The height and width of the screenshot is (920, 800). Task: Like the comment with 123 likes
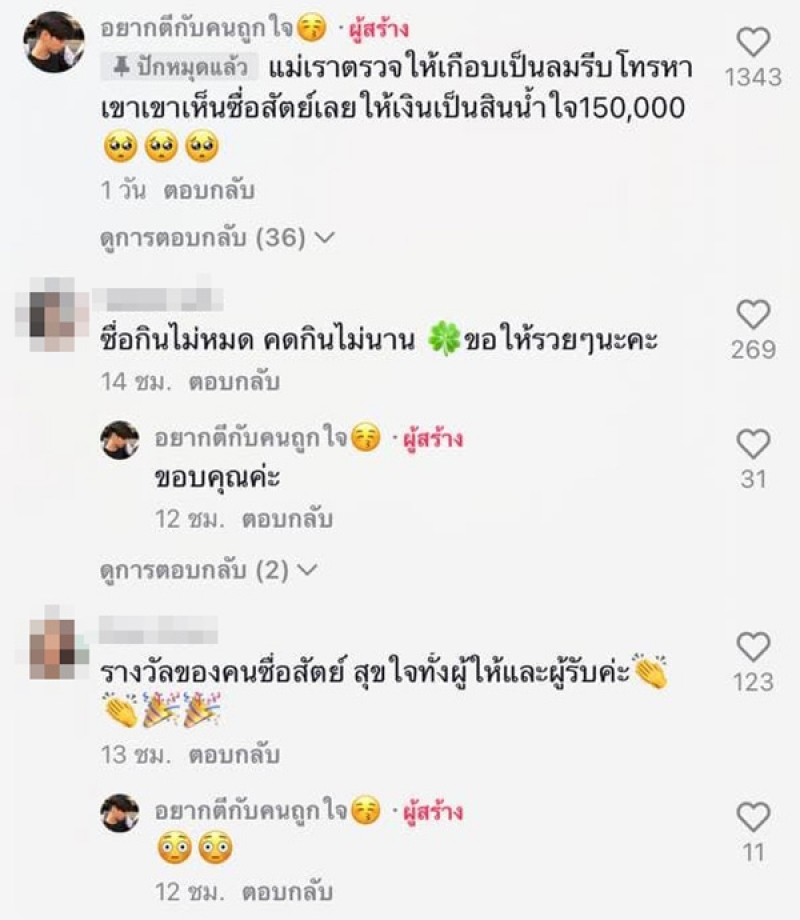pos(752,647)
